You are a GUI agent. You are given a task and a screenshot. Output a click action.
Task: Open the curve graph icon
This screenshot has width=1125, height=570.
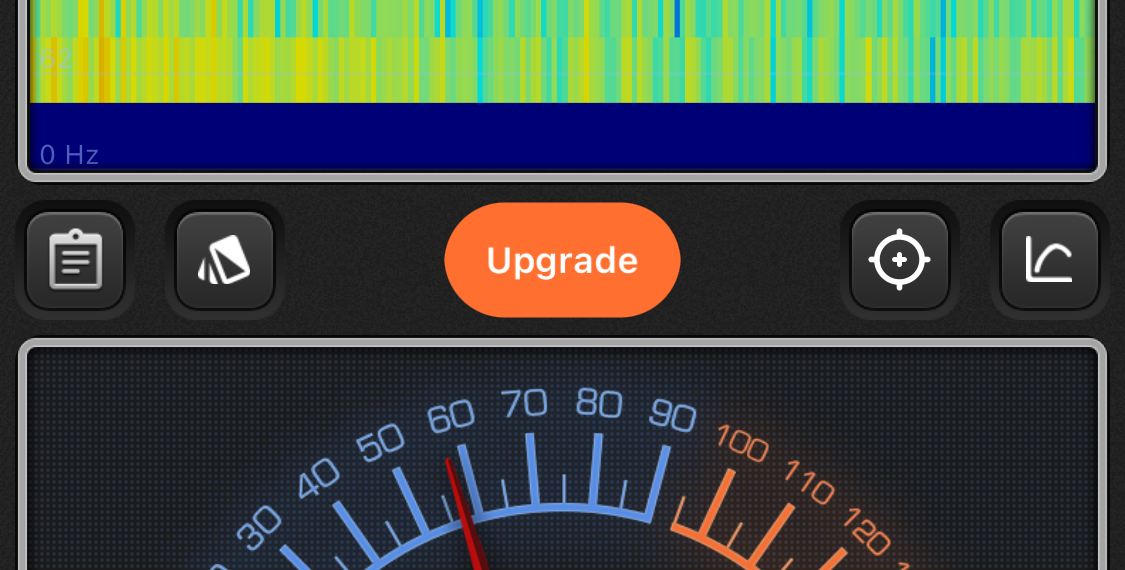[1049, 260]
